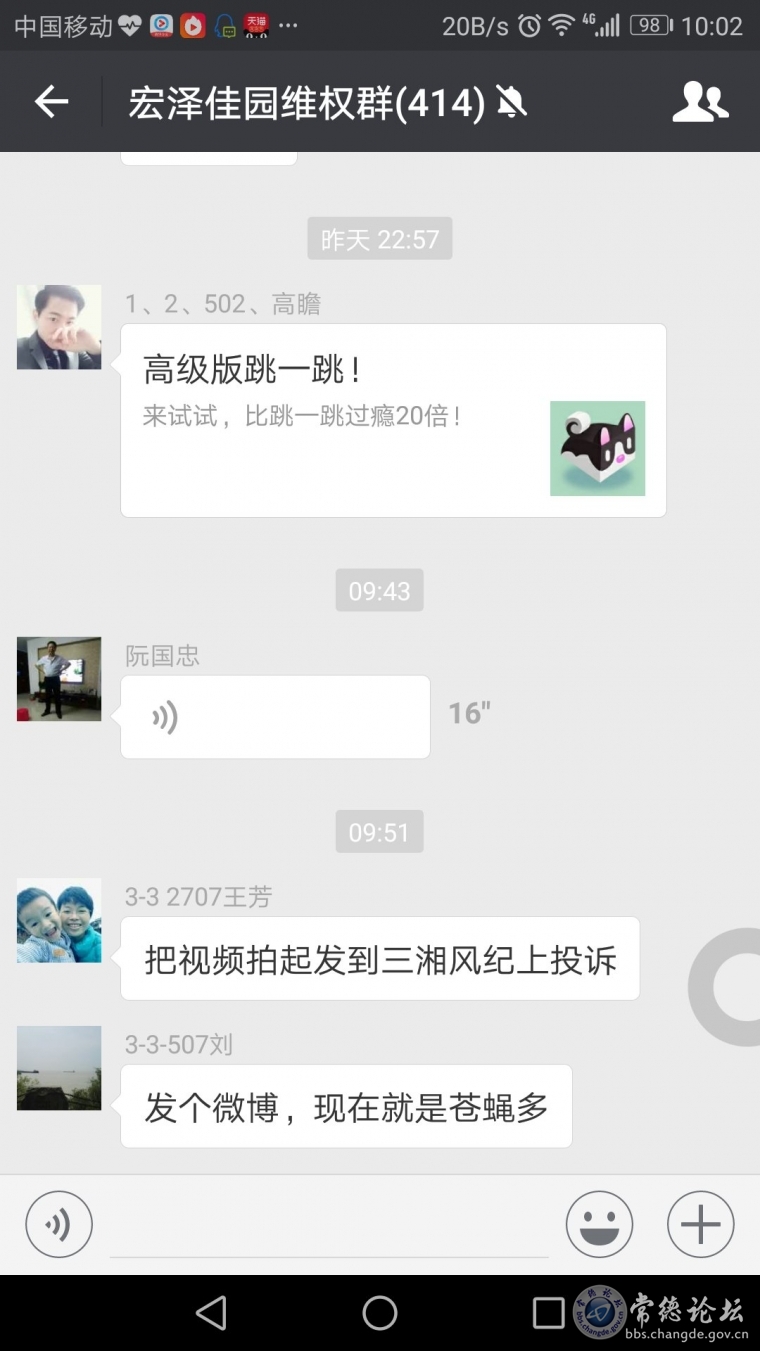Tap the avatar of 1、2、502、高瞻

point(59,327)
